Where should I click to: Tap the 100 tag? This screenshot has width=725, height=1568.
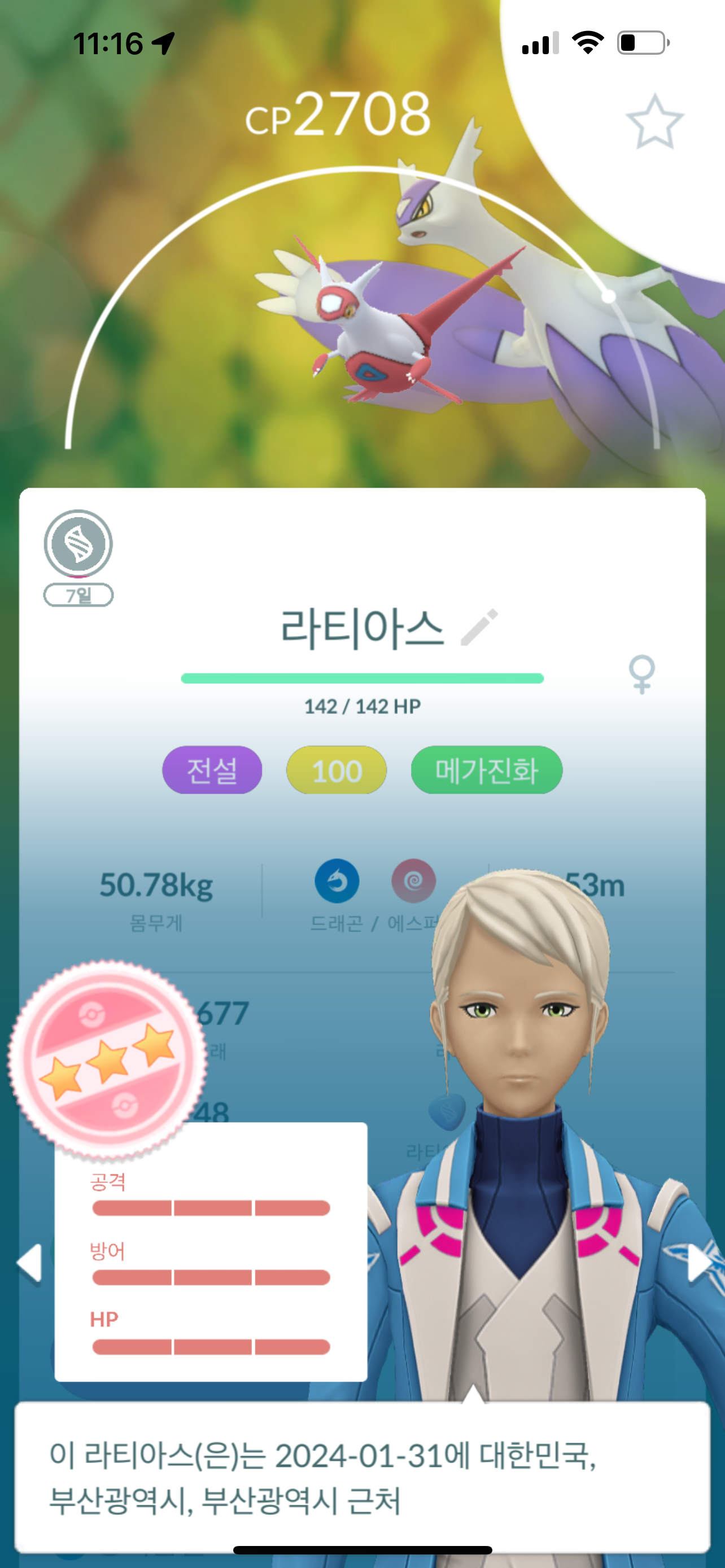tap(336, 770)
